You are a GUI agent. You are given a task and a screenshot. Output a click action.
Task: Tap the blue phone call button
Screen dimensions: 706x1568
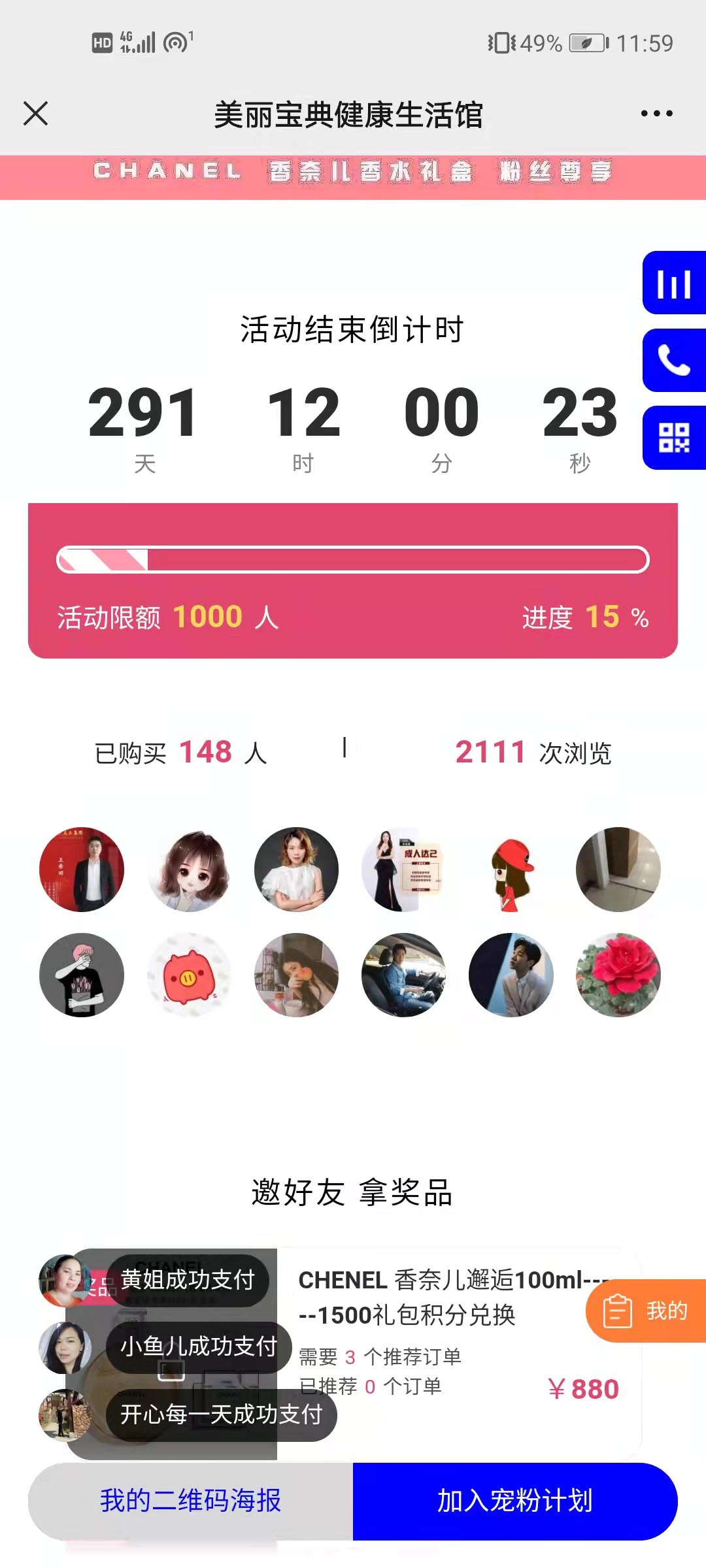[x=674, y=361]
